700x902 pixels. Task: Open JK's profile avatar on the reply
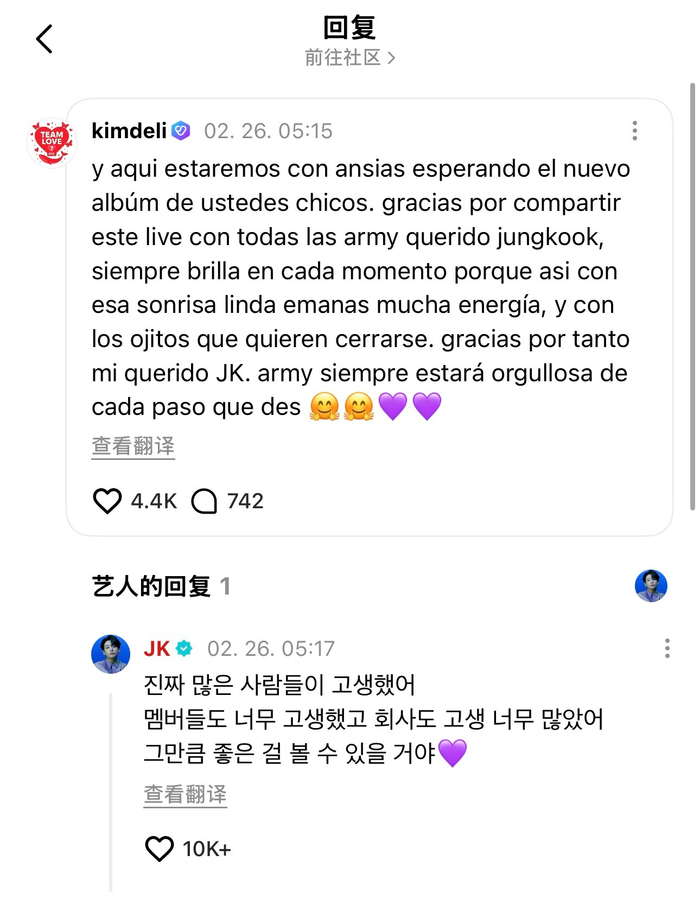(110, 654)
